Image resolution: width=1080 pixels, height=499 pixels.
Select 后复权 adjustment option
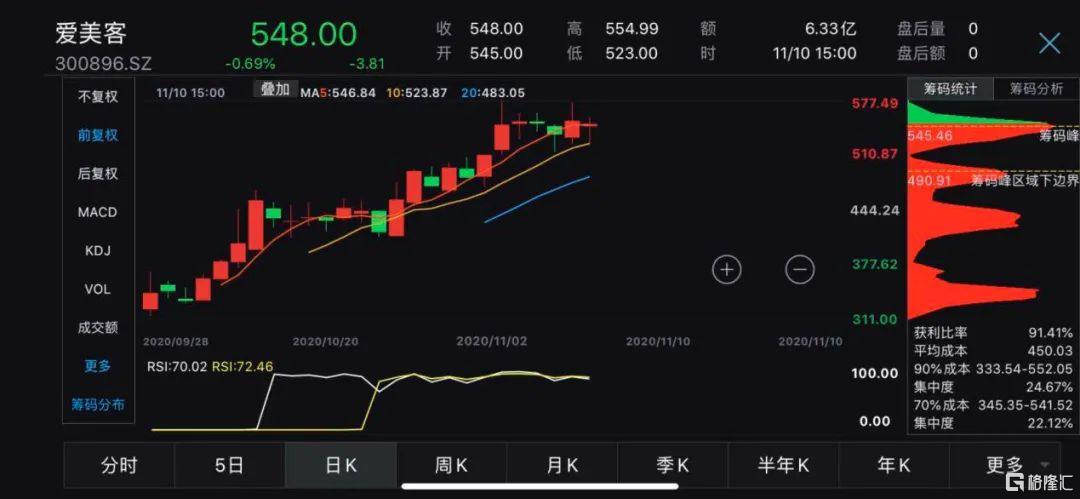tap(98, 173)
